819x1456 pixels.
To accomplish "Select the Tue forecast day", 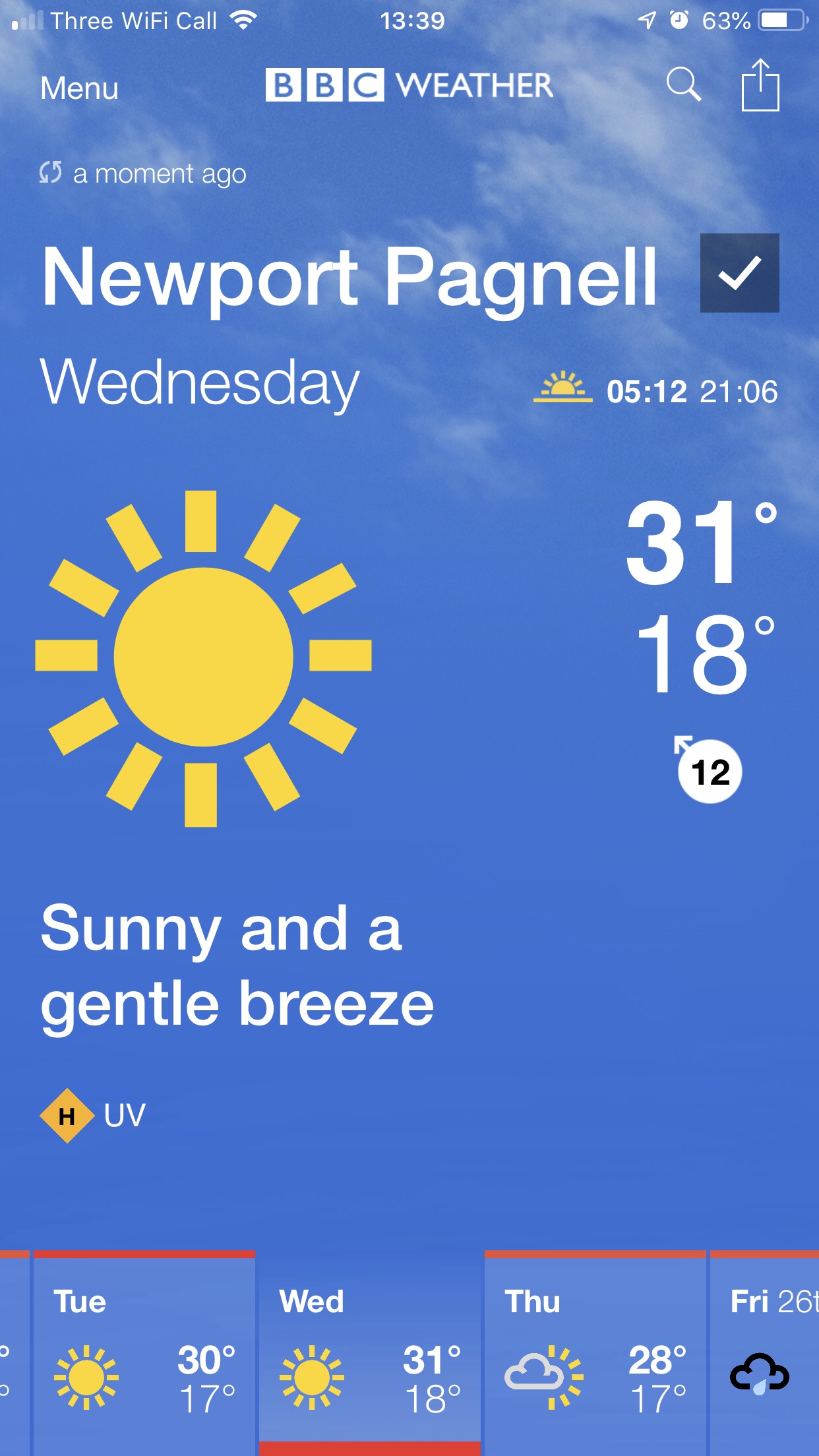I will (x=144, y=1352).
